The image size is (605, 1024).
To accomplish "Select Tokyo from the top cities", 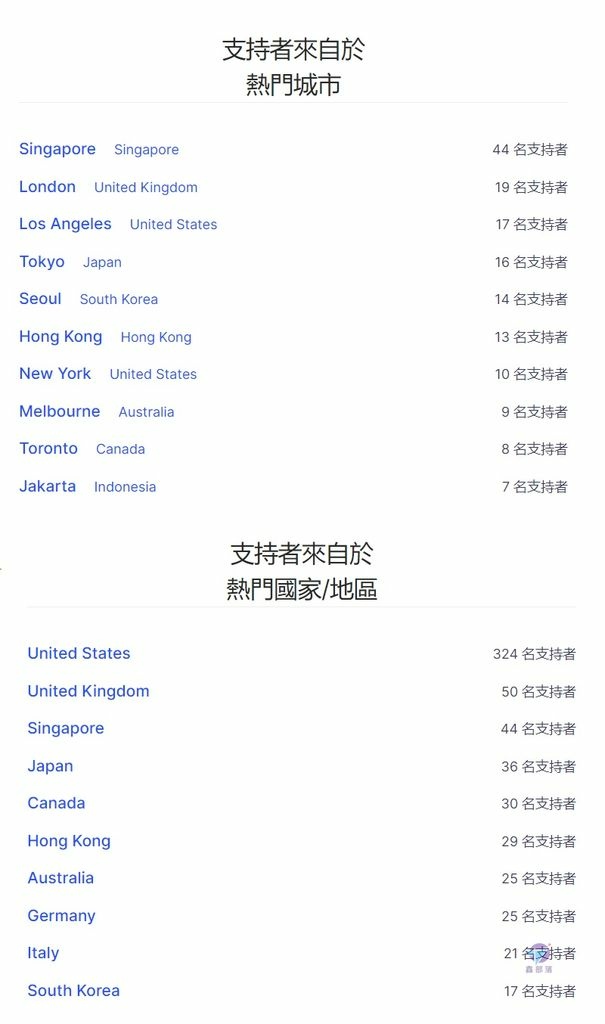I will [42, 262].
